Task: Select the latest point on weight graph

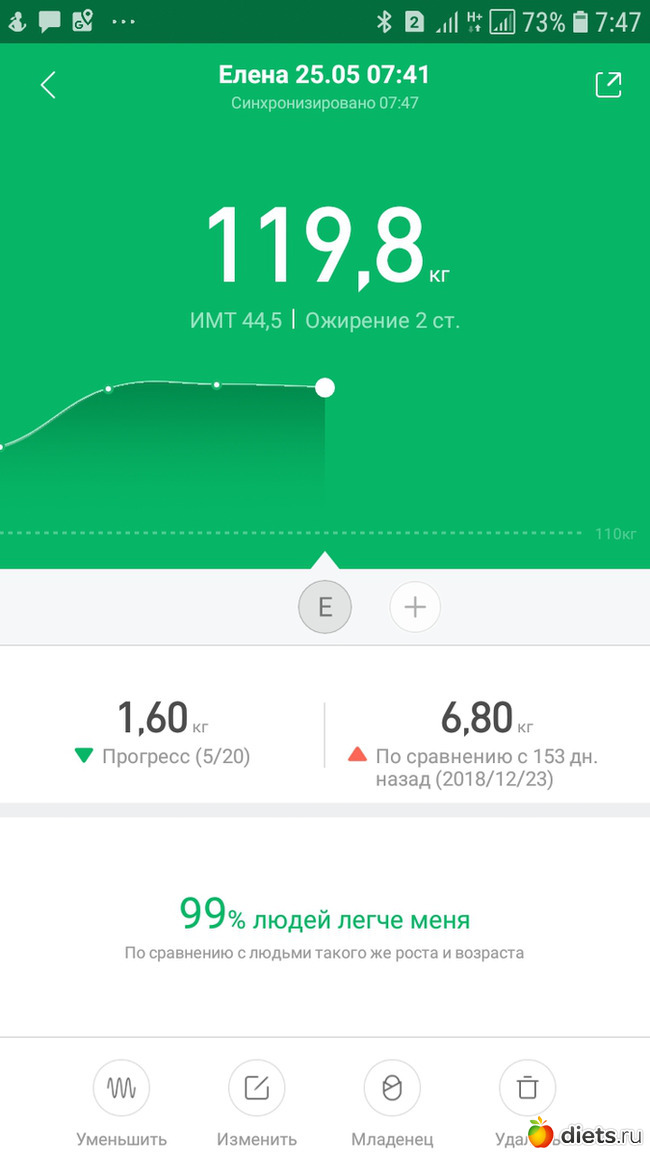Action: [x=324, y=387]
